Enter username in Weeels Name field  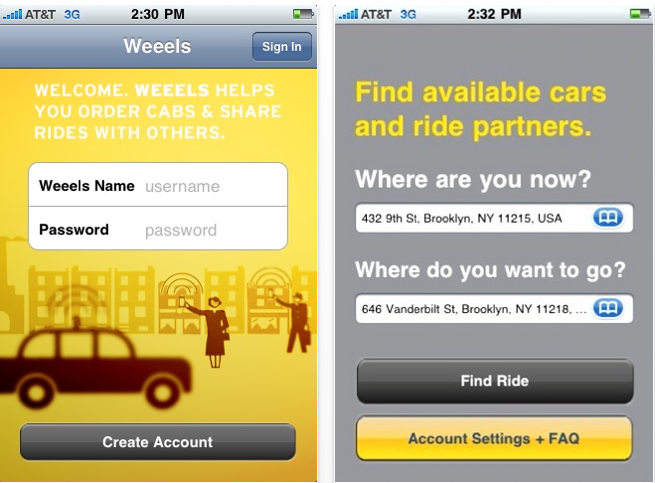(210, 186)
